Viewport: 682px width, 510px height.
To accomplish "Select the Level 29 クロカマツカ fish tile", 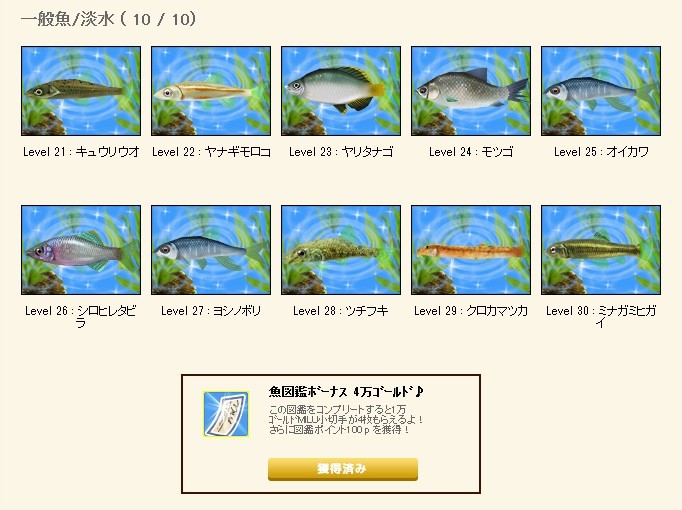I will 471,250.
